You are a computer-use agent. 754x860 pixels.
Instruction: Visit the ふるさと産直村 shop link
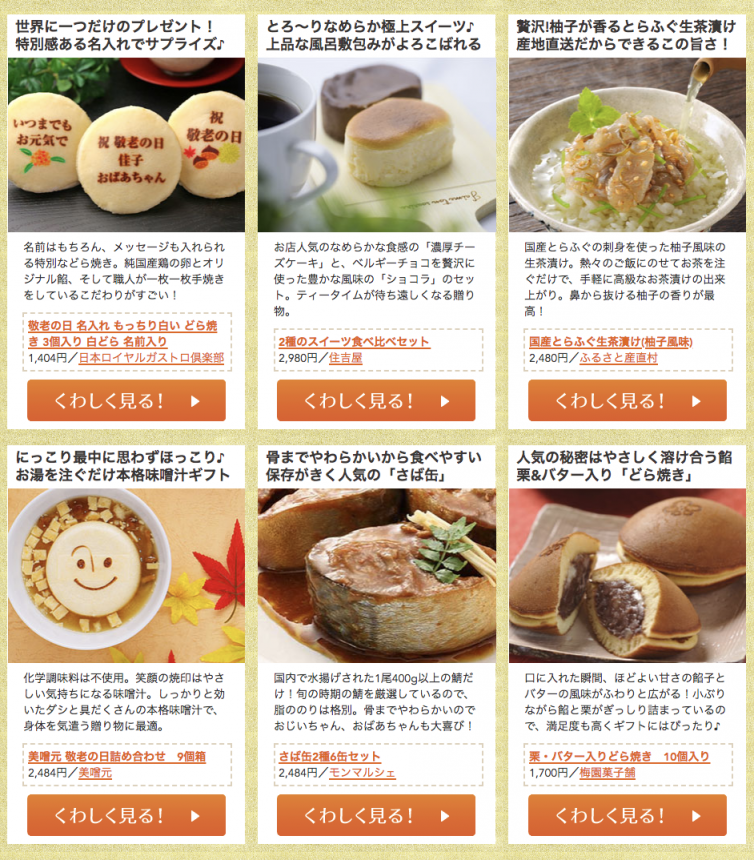click(619, 357)
